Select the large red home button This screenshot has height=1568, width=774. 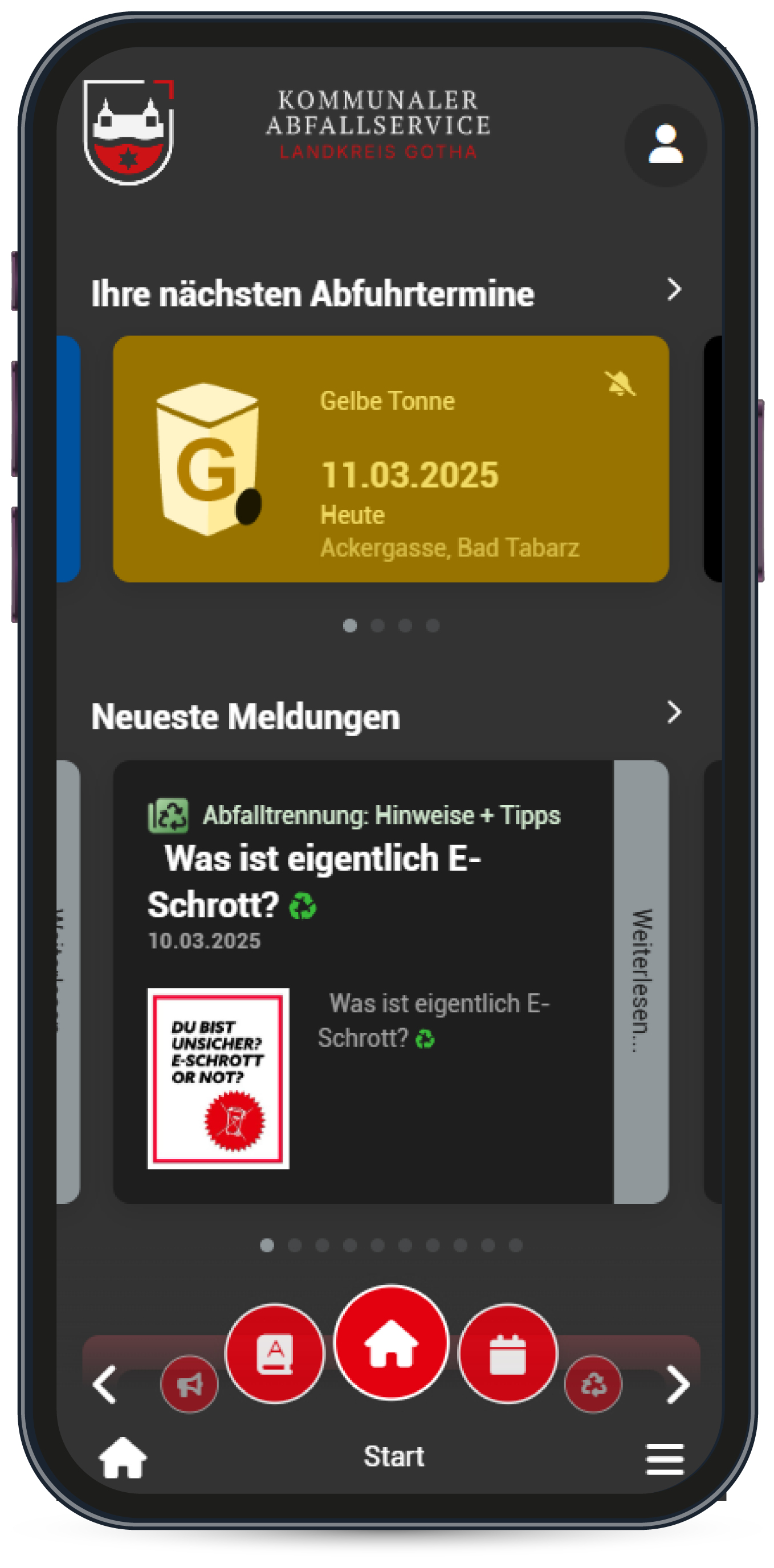click(391, 1342)
